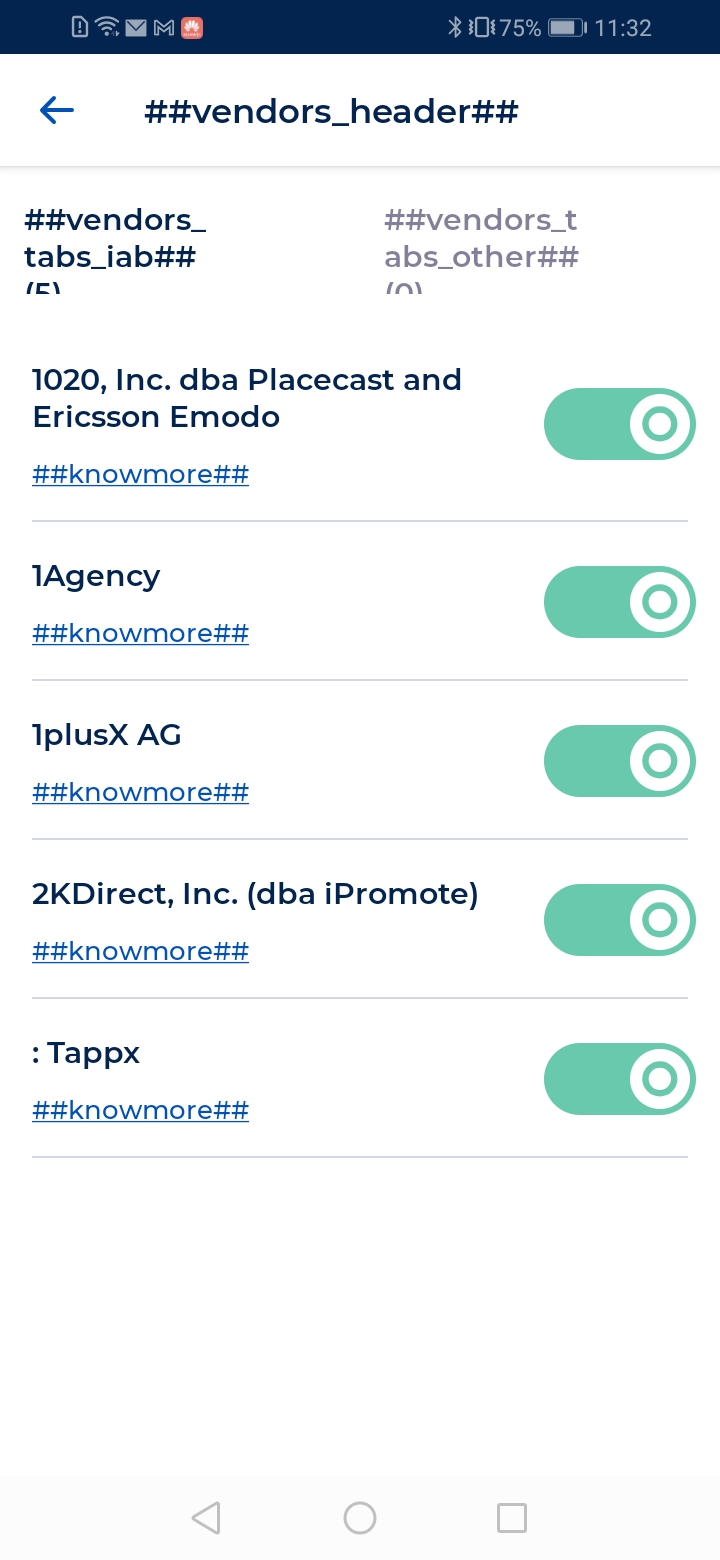This screenshot has height=1560, width=720.
Task: Tap the Wi-Fi icon in the status bar
Action: pyautogui.click(x=106, y=27)
